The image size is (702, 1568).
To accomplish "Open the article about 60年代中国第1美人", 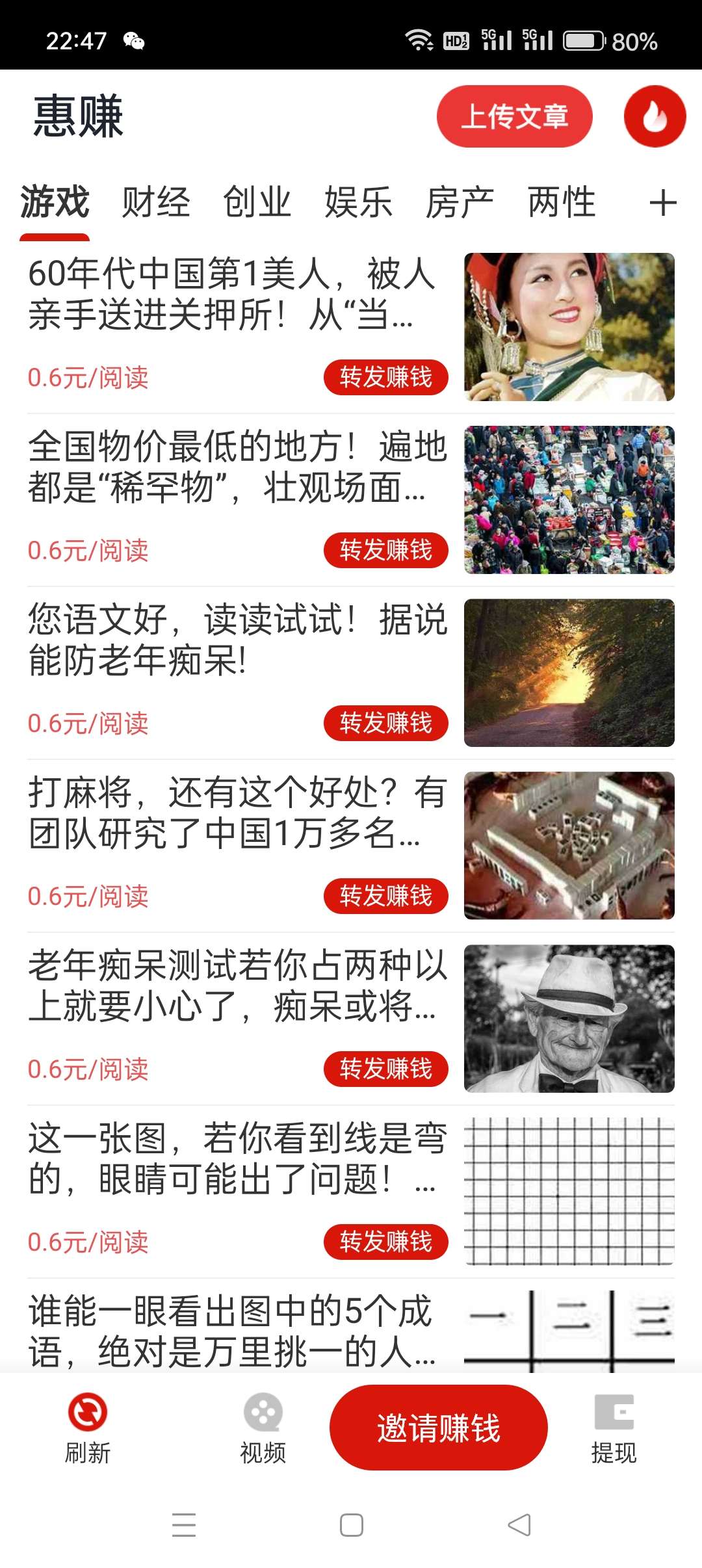I will pos(351,327).
